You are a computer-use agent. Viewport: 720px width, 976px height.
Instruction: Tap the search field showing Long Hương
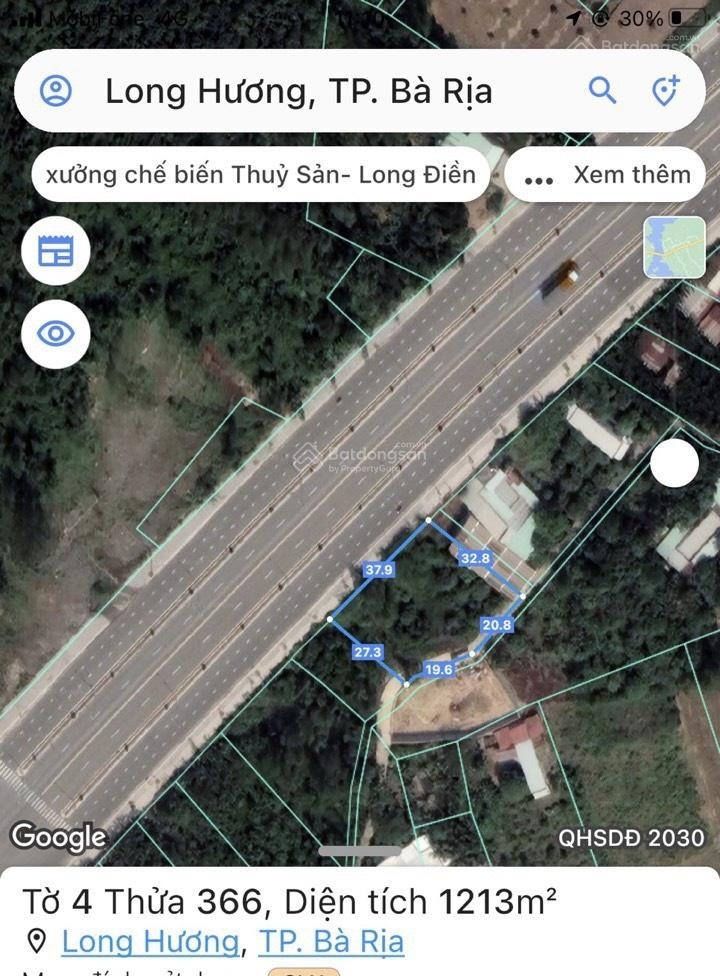[x=300, y=92]
